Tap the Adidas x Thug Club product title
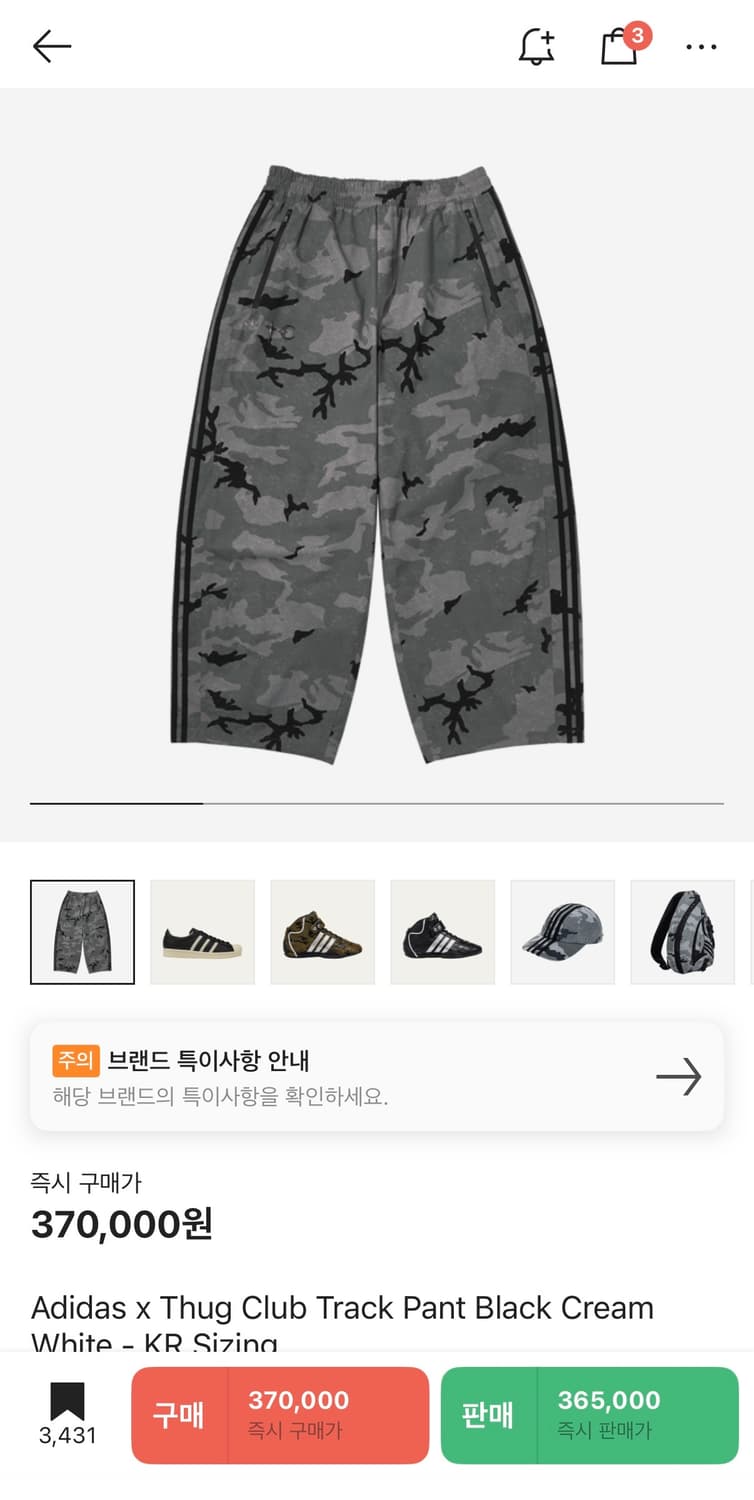 click(342, 1307)
